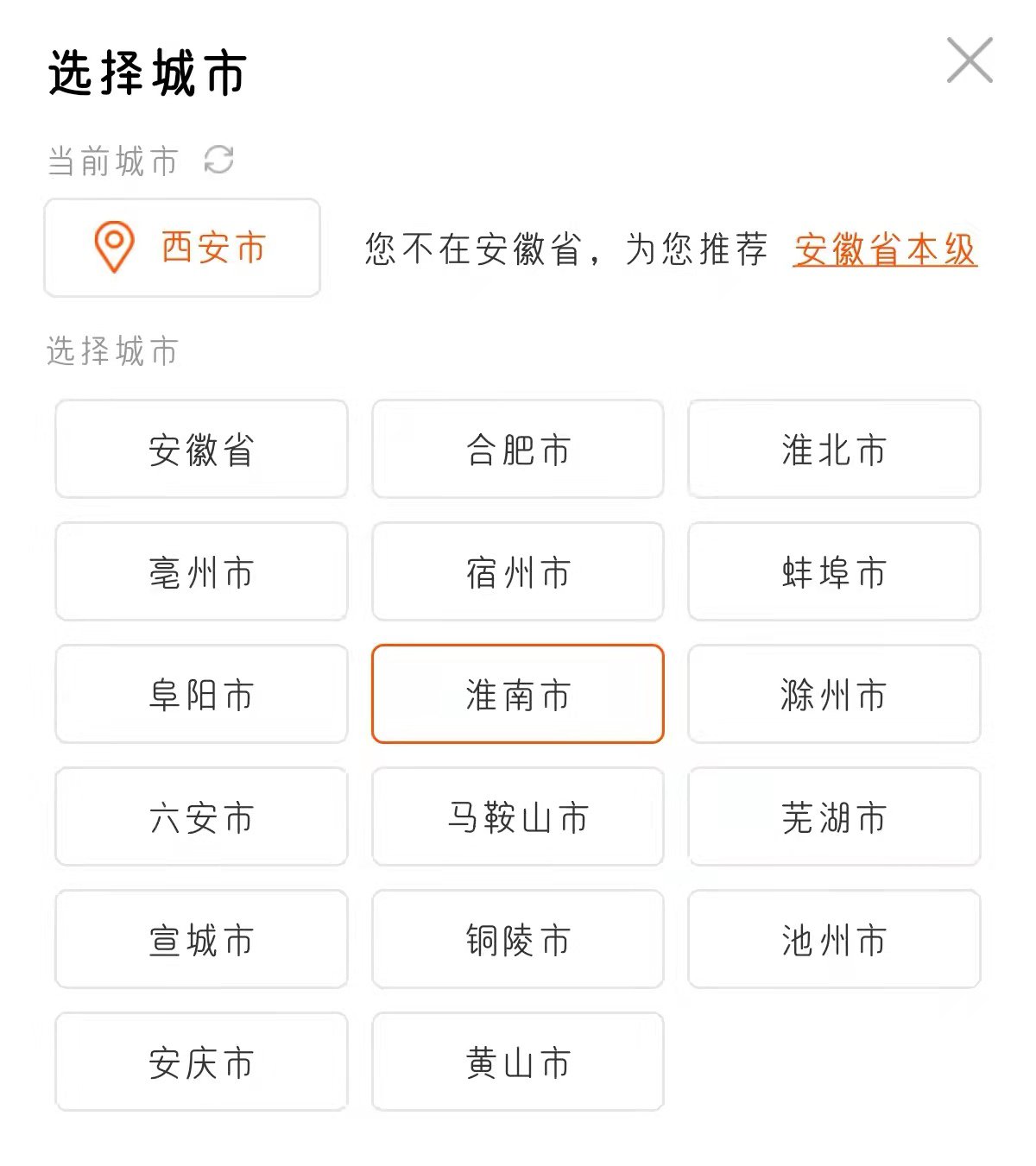Switch city to 池州市

click(x=834, y=940)
